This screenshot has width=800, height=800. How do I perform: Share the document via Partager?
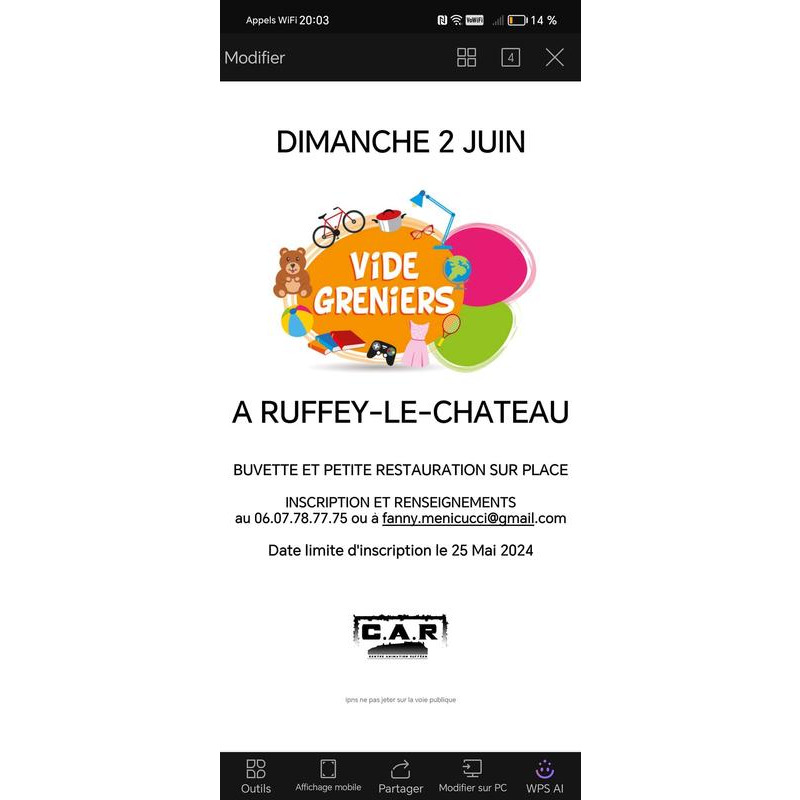[x=401, y=776]
